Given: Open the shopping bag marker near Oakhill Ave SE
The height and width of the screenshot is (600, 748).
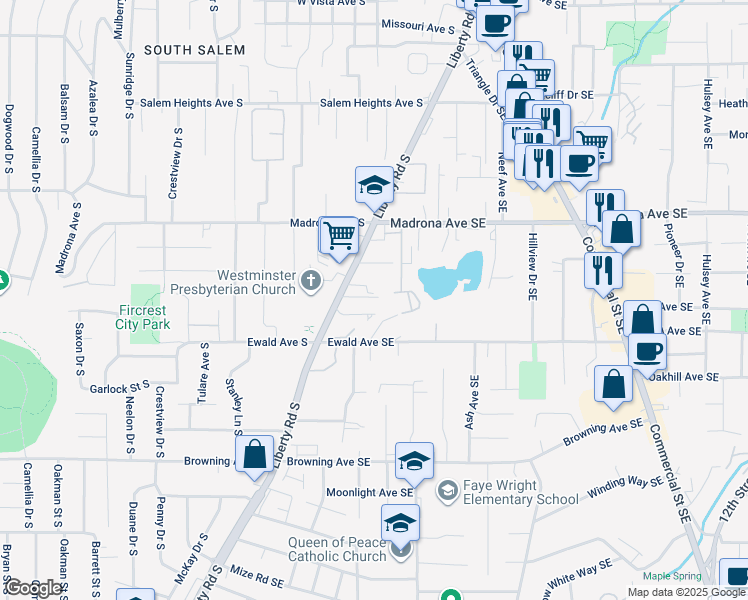Looking at the screenshot, I should coord(613,384).
